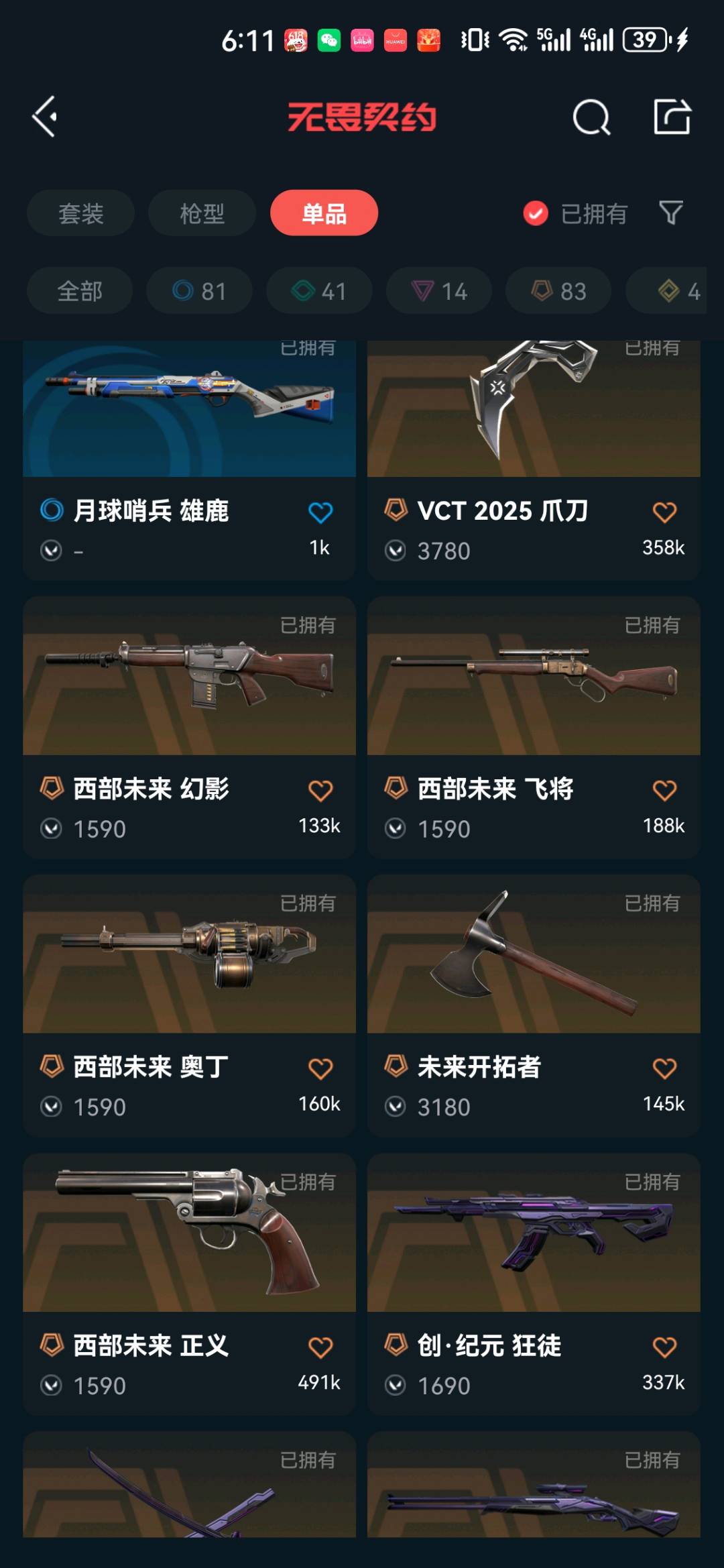Viewport: 724px width, 1568px height.
Task: Open the filter funnel icon
Action: pyautogui.click(x=670, y=213)
